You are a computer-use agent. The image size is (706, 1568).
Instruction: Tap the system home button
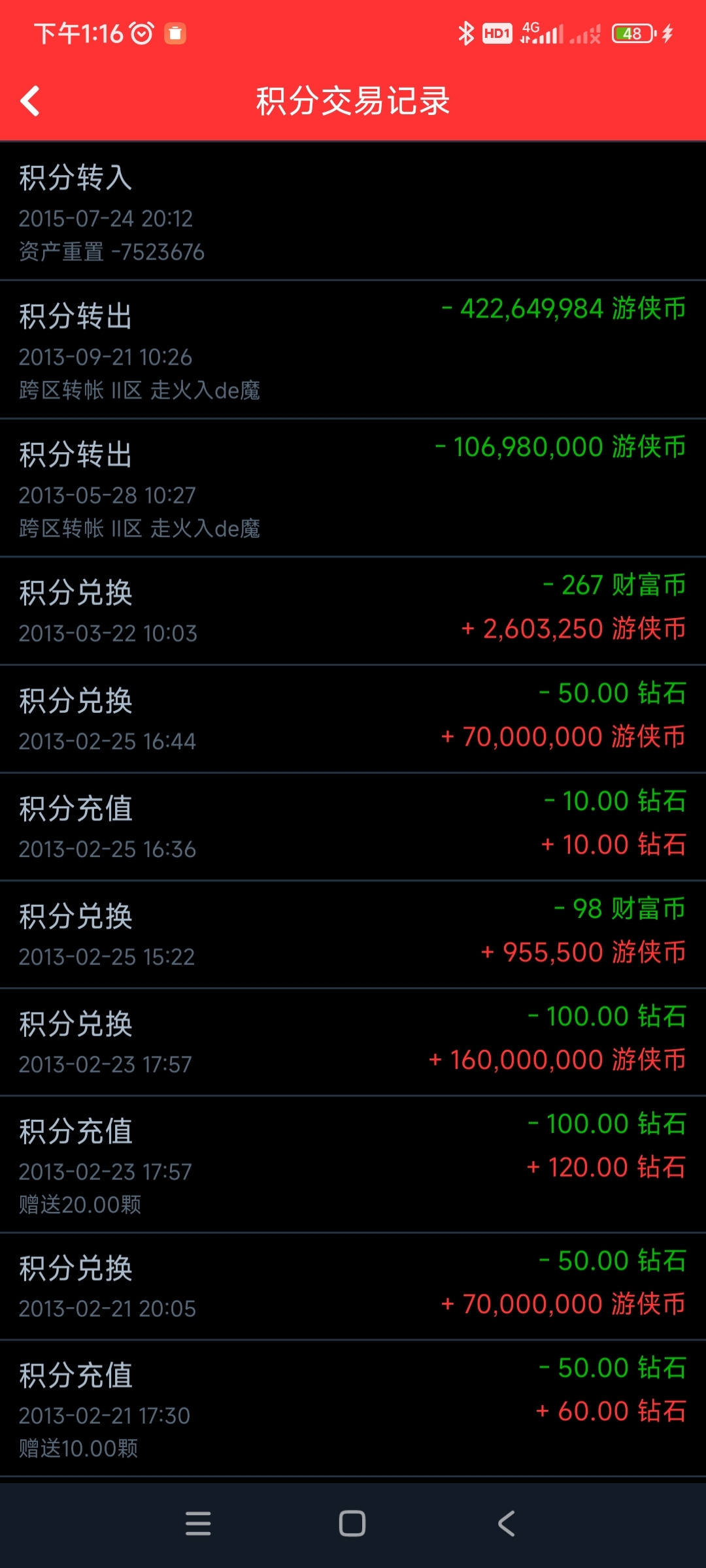tap(352, 1524)
